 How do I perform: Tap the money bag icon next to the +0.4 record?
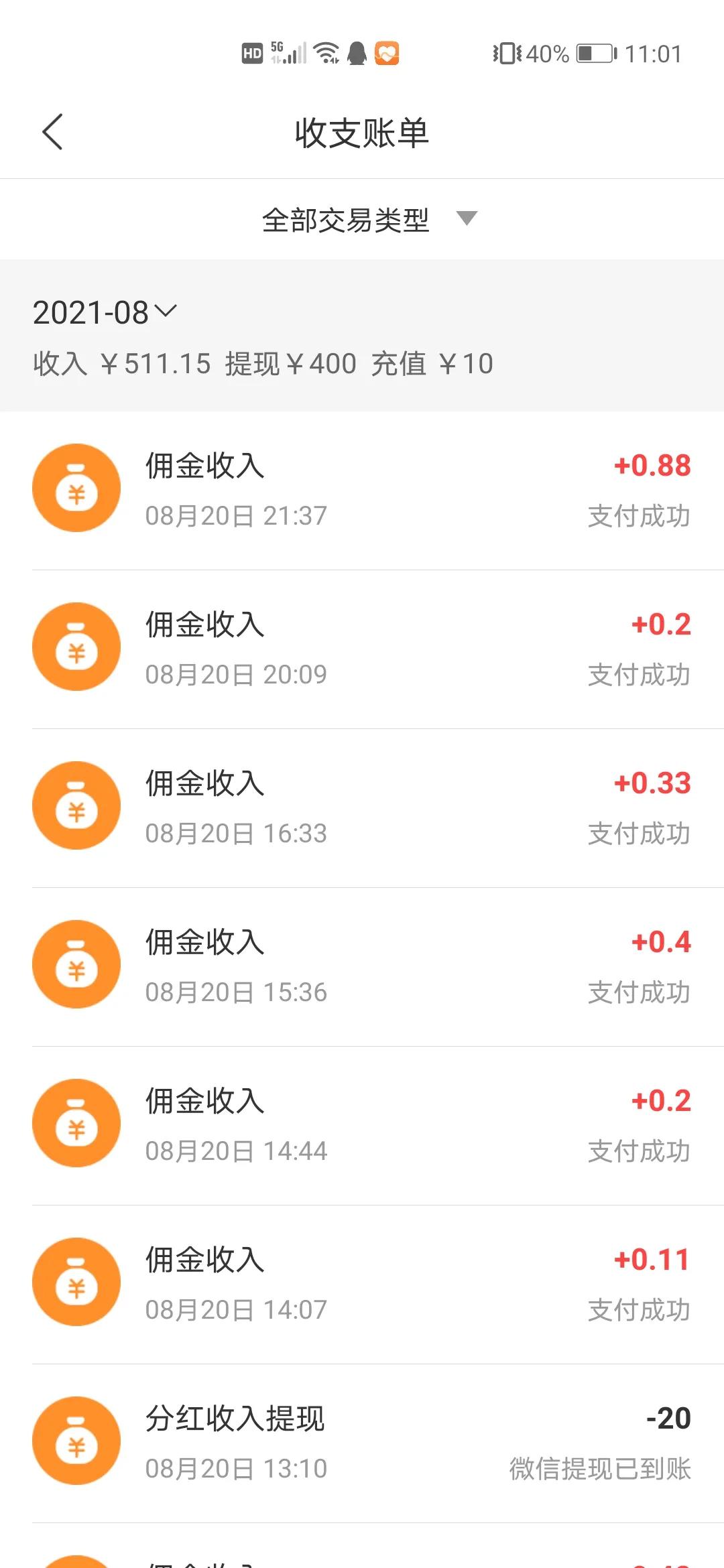click(x=76, y=965)
